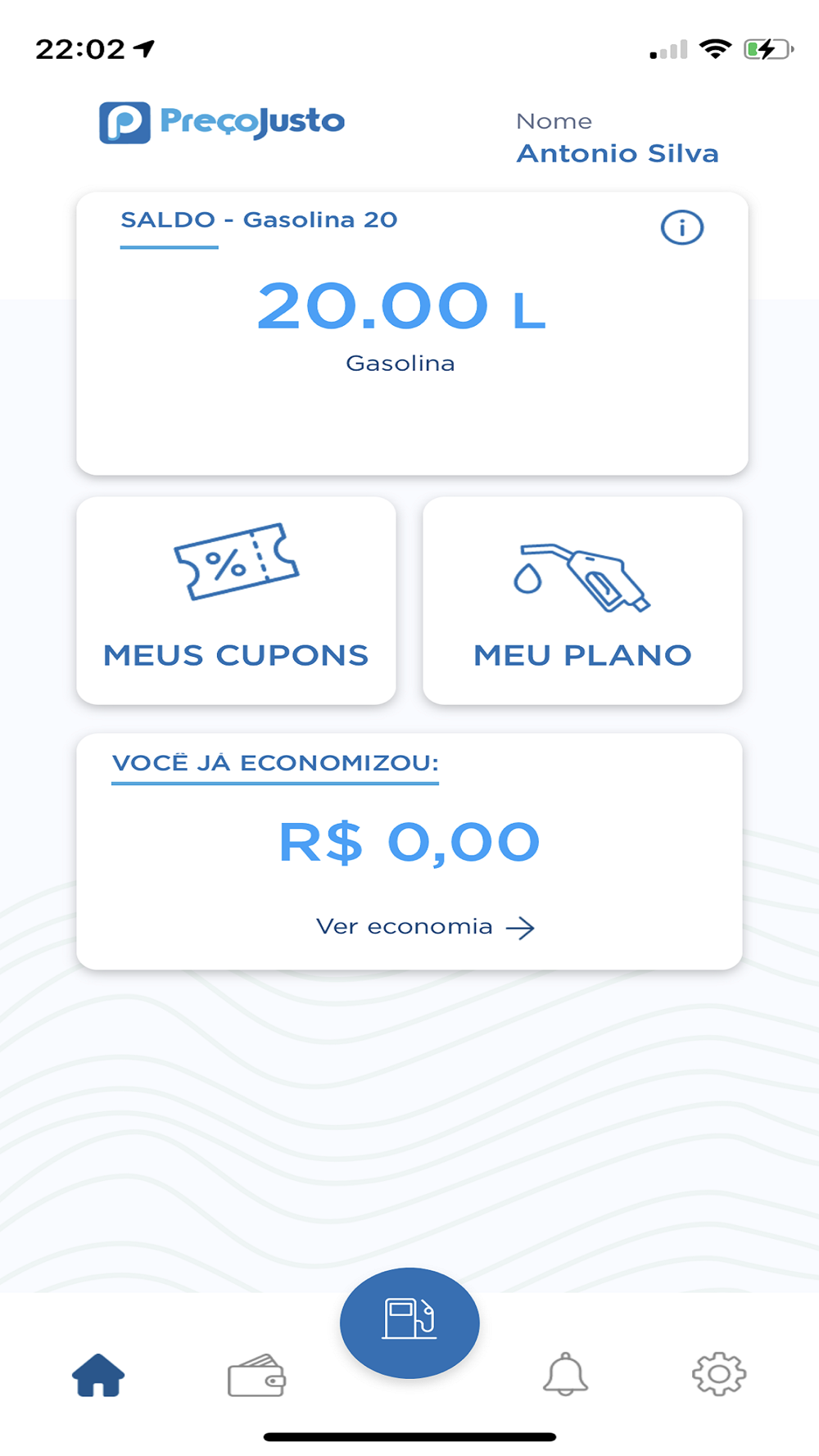Tap the info icon on the Saldo card
The image size is (819, 1456).
681,228
